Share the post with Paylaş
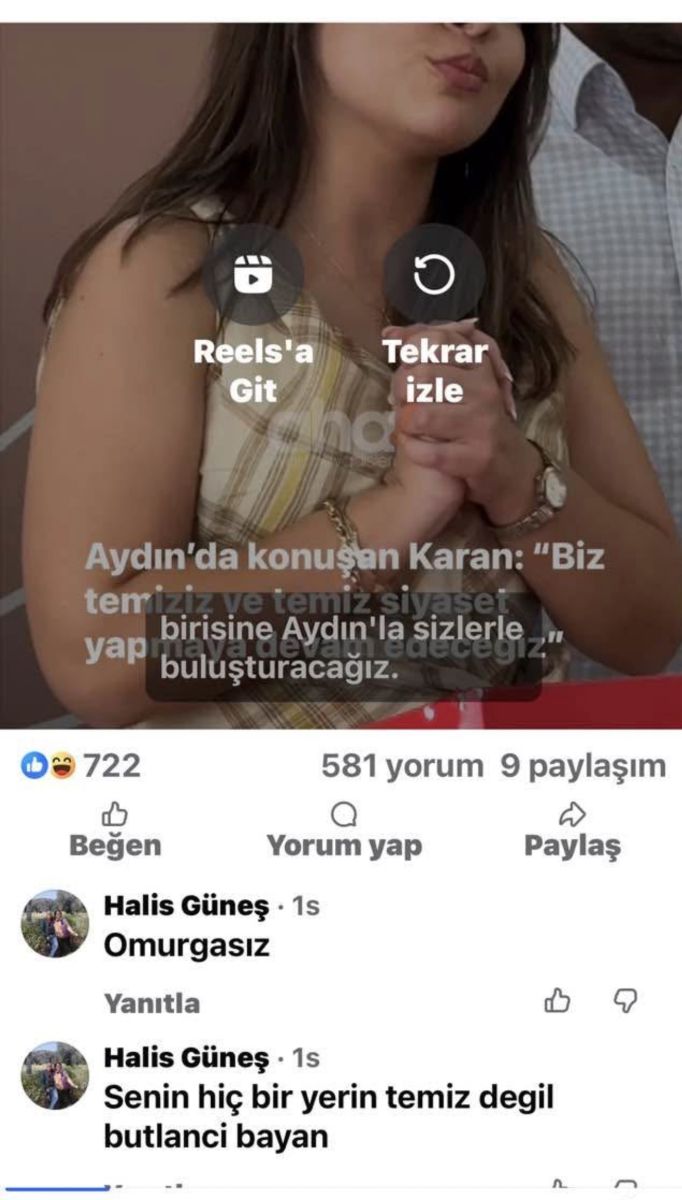Screen dimensions: 682x1200 pos(572,831)
